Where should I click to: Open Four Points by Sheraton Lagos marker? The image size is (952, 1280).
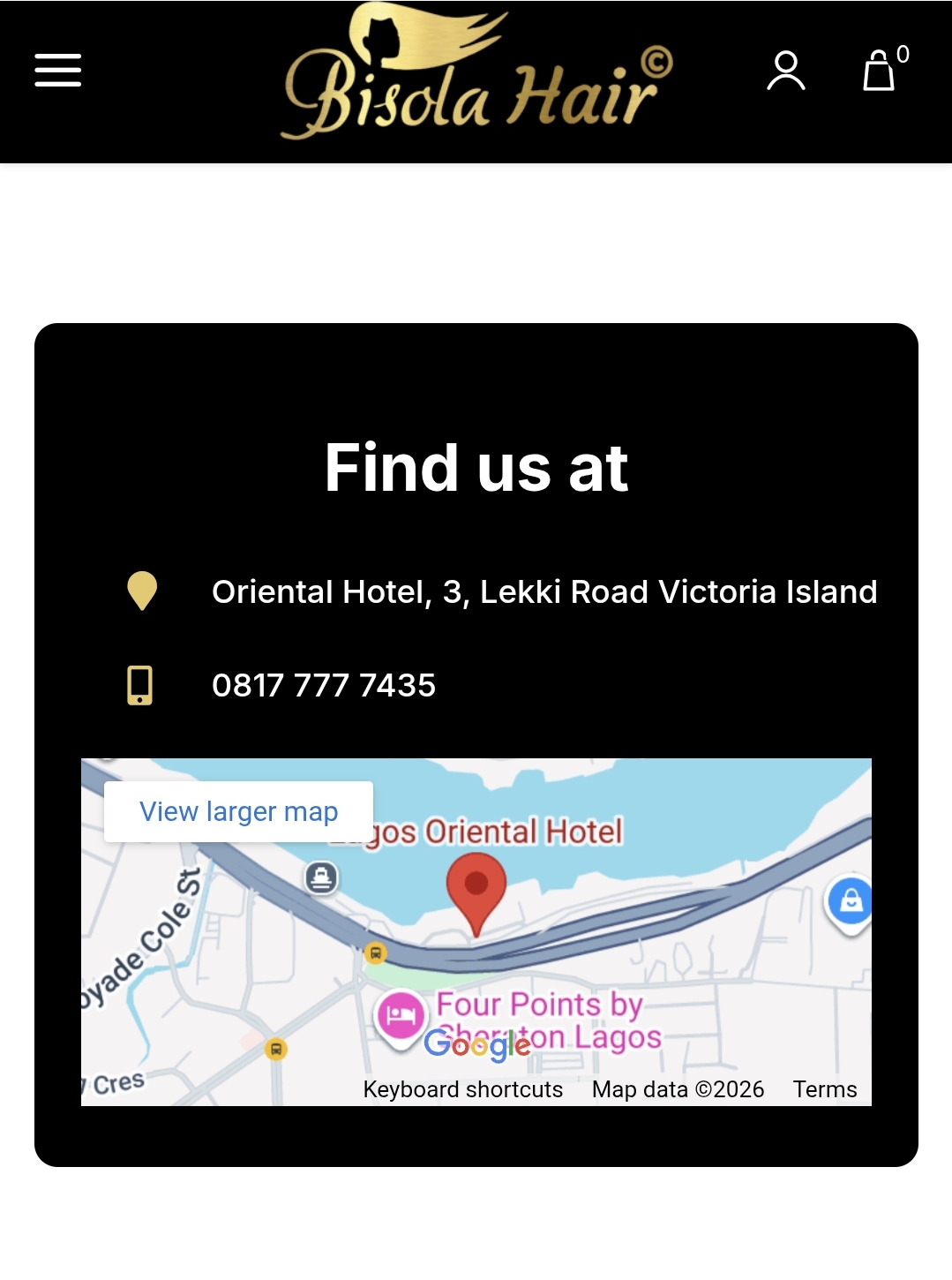401,1015
